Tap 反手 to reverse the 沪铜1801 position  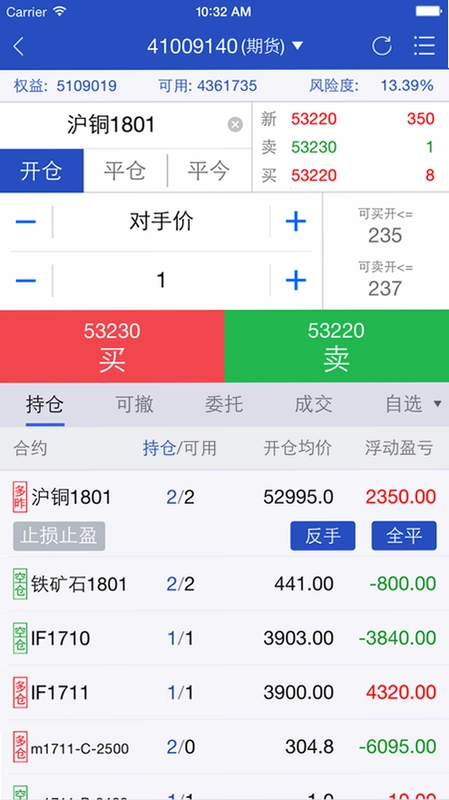pos(322,536)
